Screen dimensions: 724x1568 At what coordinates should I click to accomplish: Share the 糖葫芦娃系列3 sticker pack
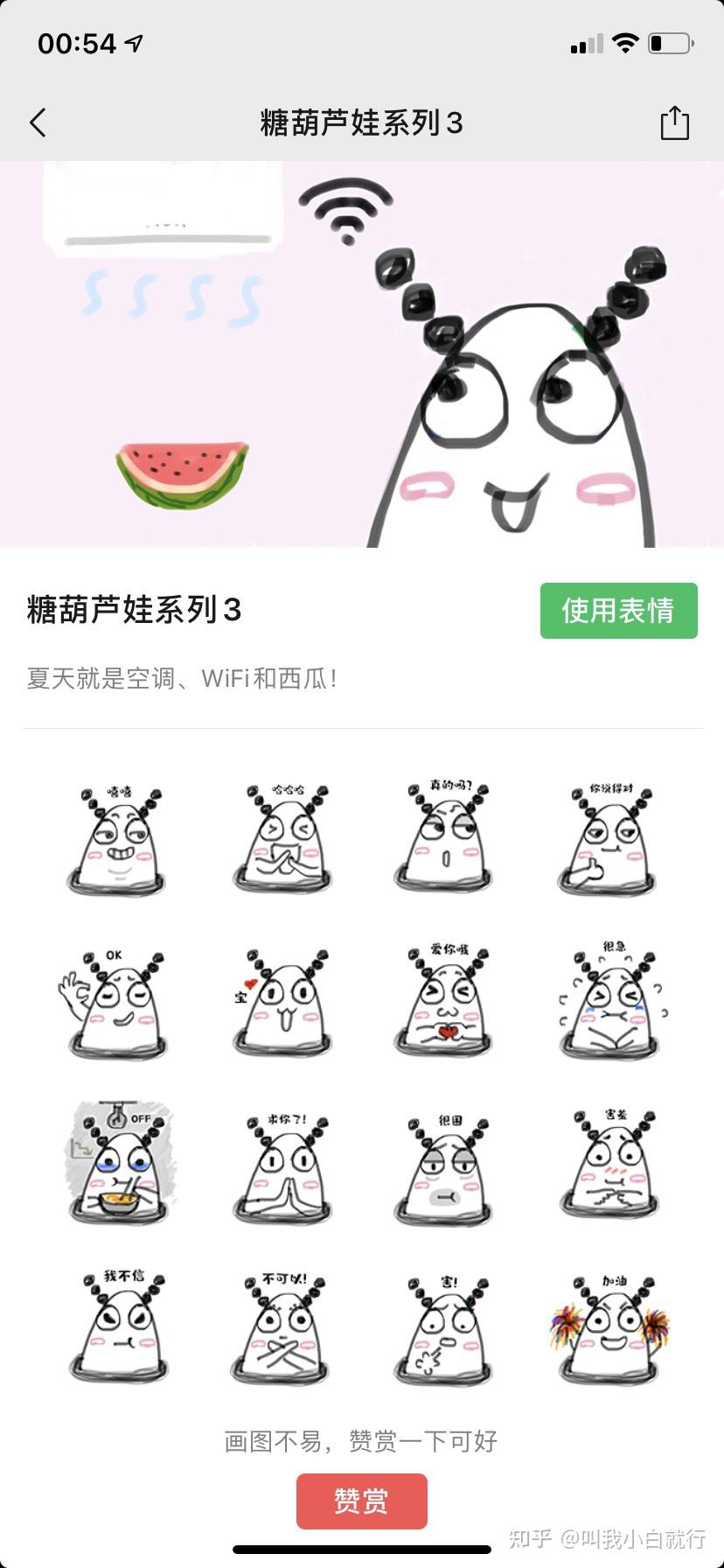(674, 123)
